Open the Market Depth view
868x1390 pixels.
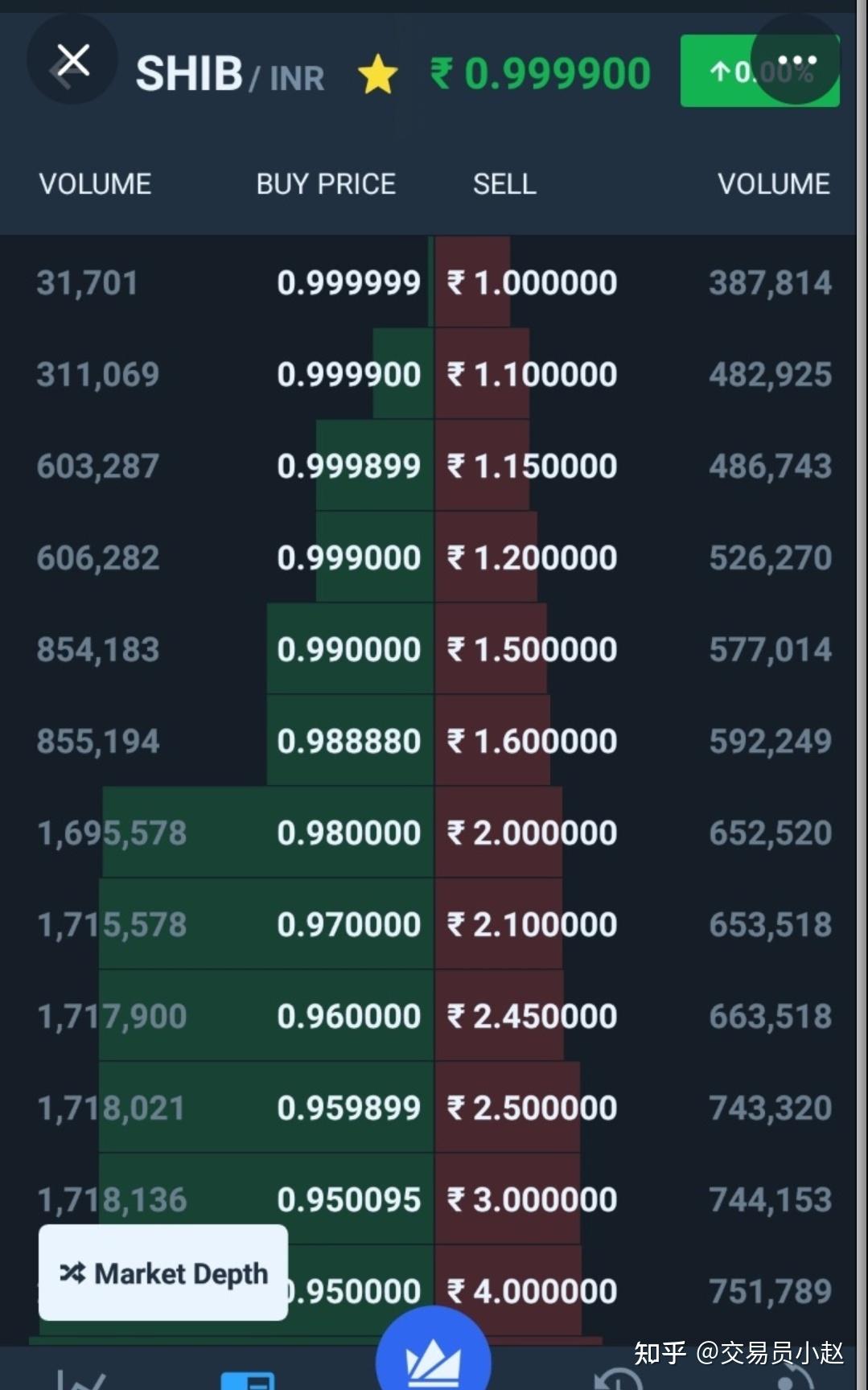pos(163,1273)
